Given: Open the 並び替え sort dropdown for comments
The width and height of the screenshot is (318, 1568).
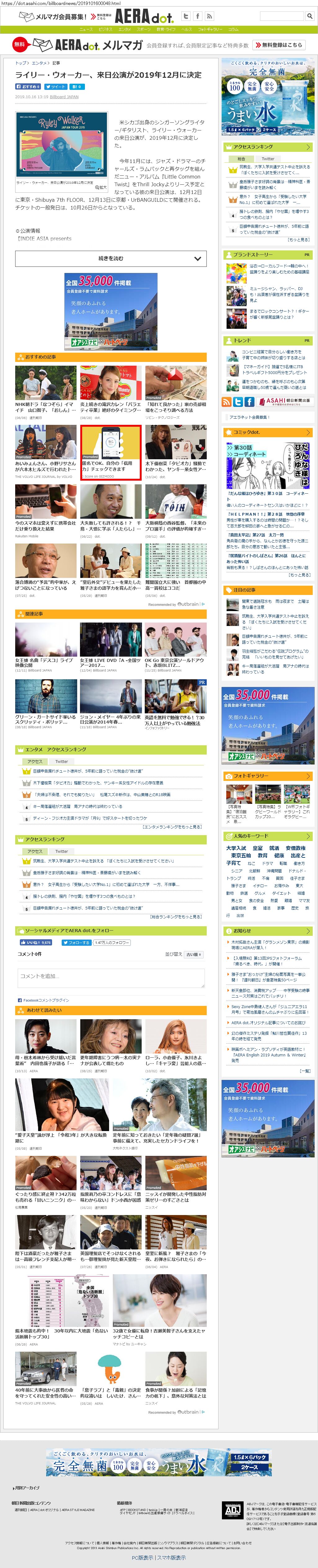Looking at the screenshot, I should click(194, 954).
